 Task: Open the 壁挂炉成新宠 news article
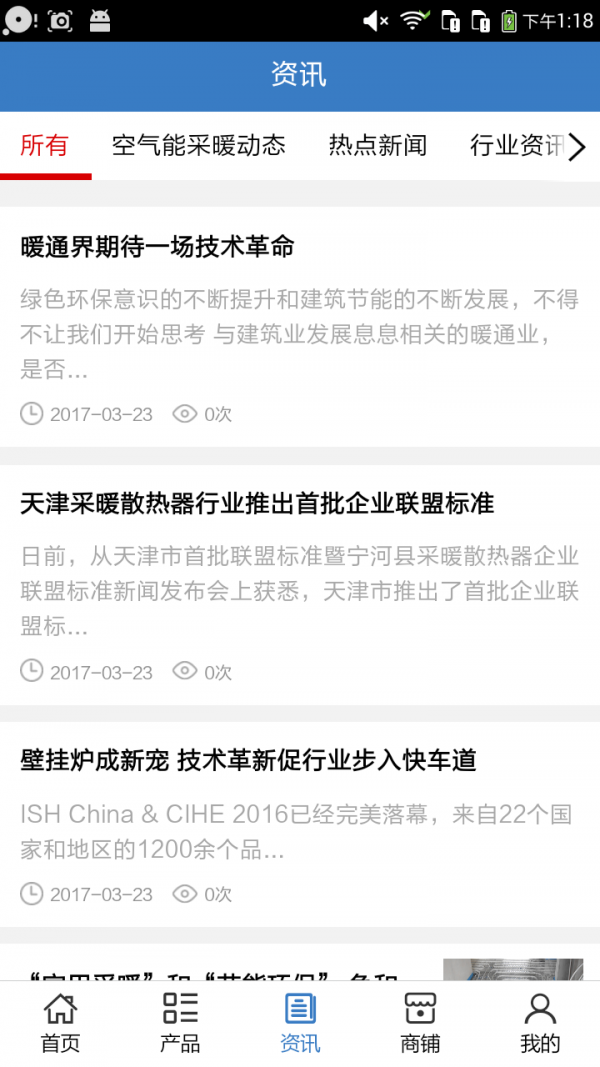(248, 761)
